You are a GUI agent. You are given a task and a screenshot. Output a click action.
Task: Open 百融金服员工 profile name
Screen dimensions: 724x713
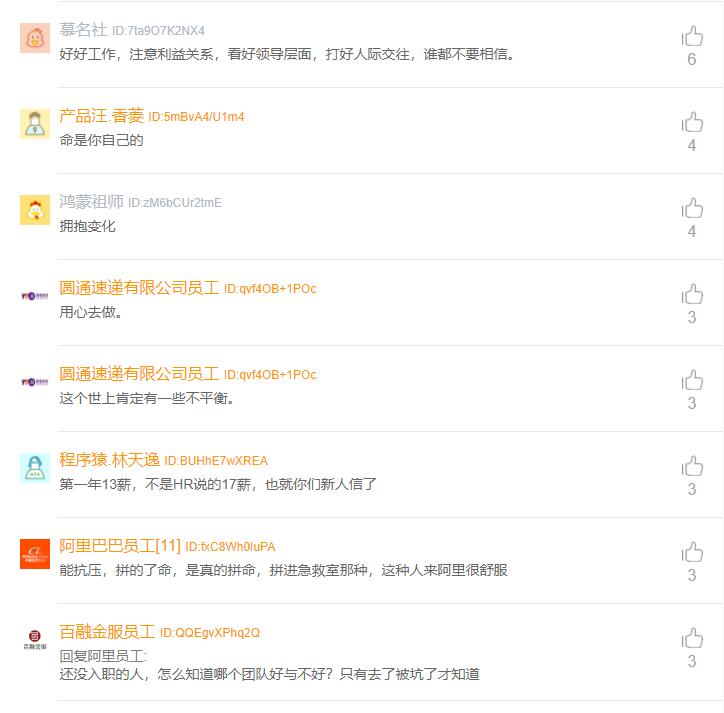pos(107,632)
